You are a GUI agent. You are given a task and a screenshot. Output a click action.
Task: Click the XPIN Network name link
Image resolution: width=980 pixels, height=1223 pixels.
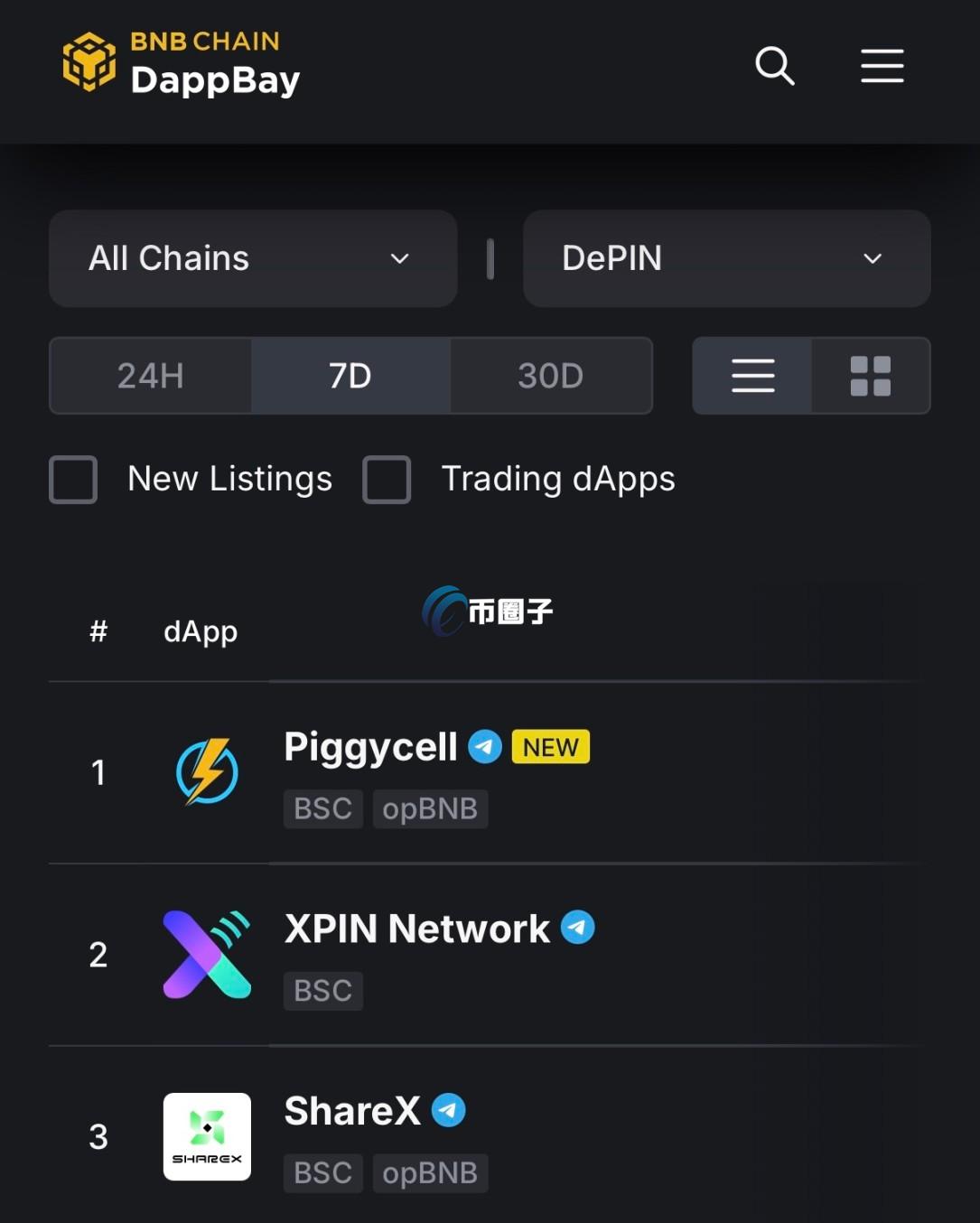click(415, 928)
